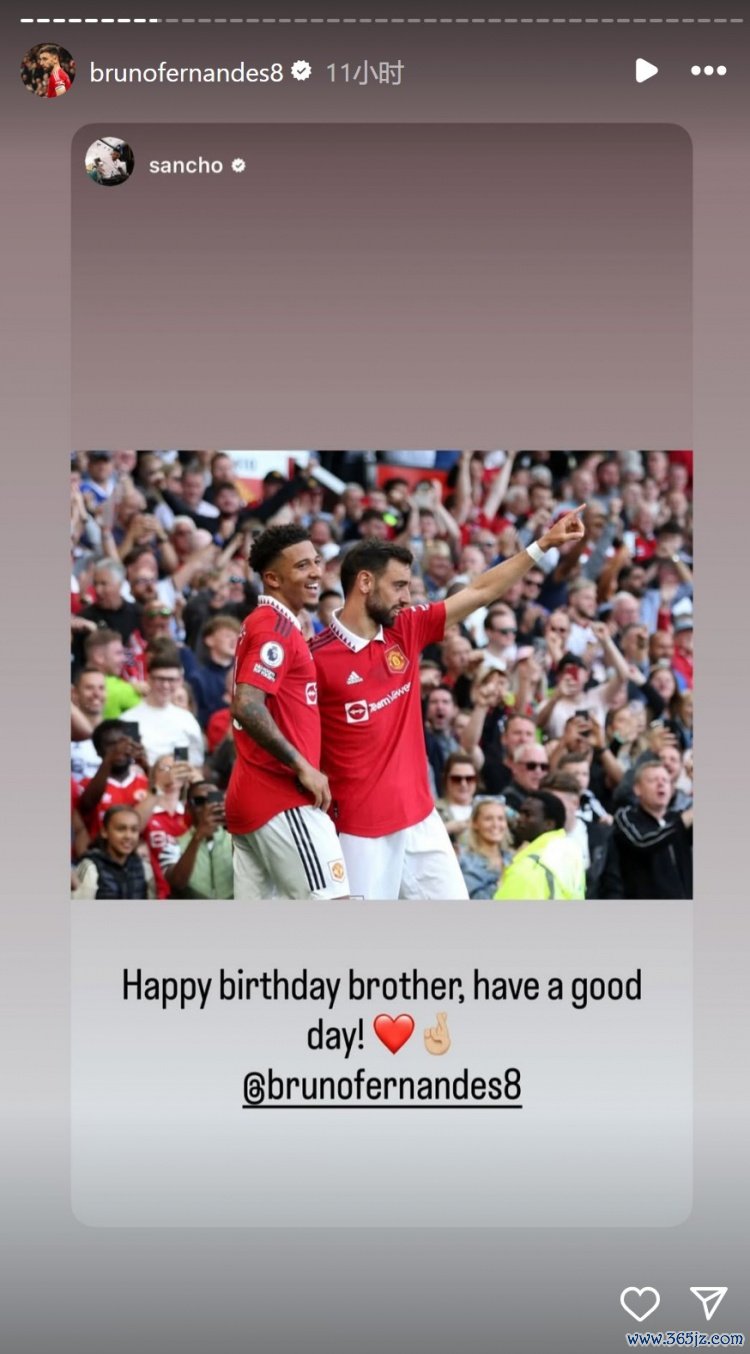Open brunofernandes8's profile picture
This screenshot has width=750, height=1354.
coord(47,71)
